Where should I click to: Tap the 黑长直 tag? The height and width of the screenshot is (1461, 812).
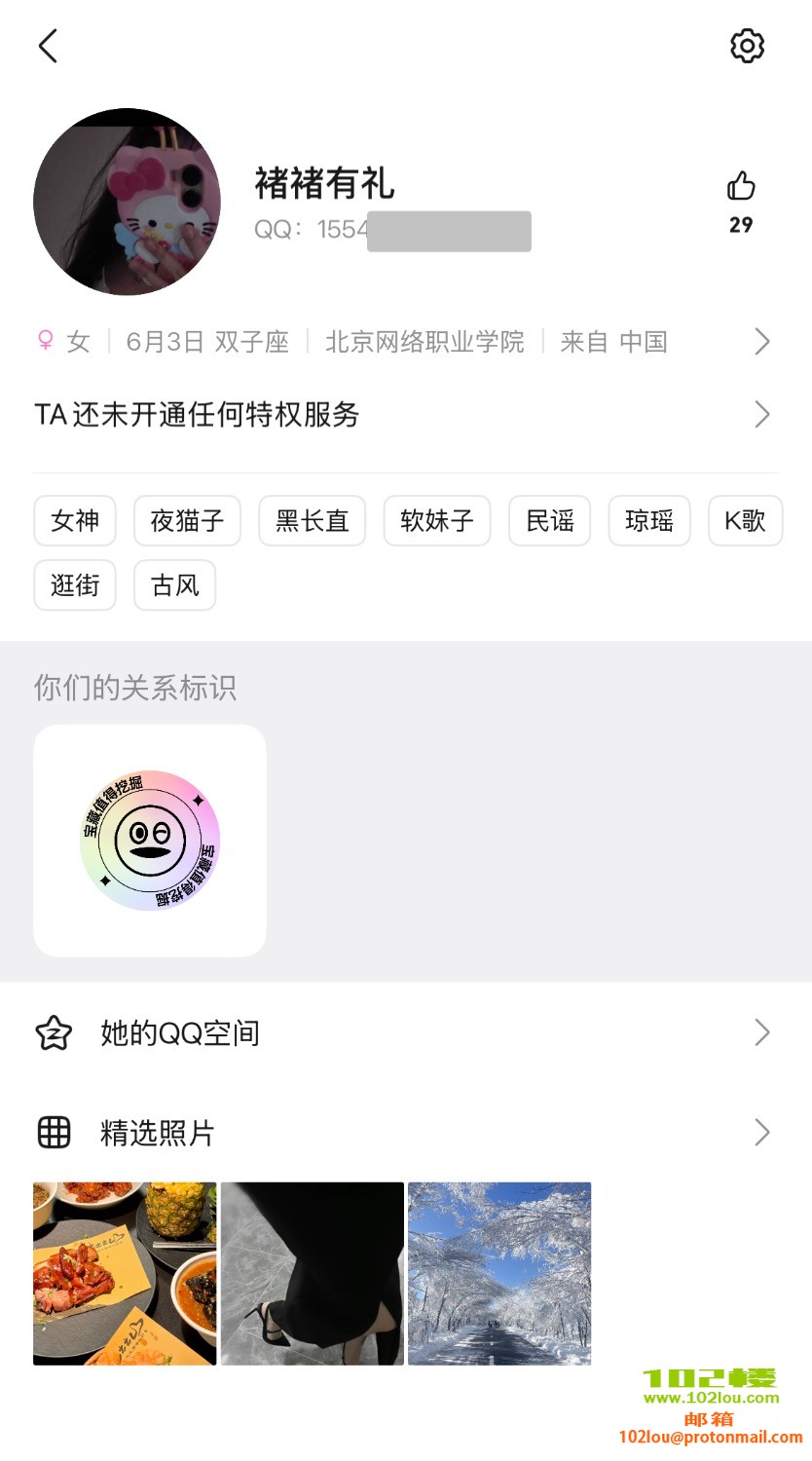(x=312, y=521)
